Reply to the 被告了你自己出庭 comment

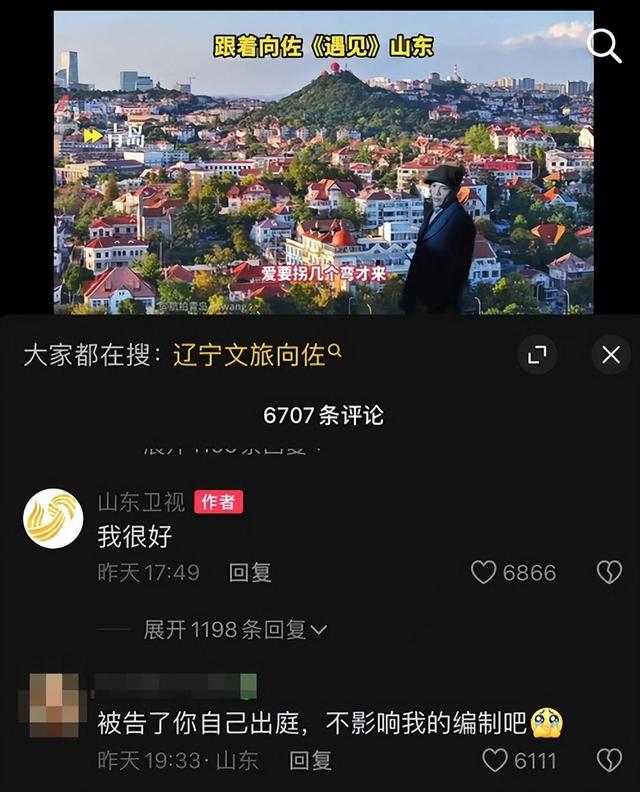point(310,760)
